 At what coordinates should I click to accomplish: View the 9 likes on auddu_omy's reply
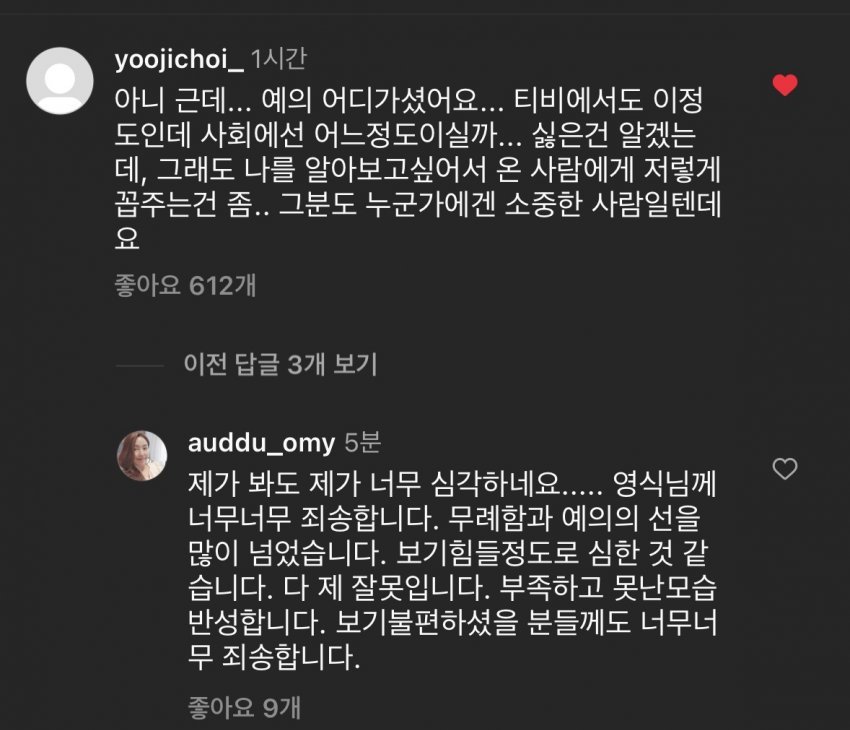click(x=244, y=708)
